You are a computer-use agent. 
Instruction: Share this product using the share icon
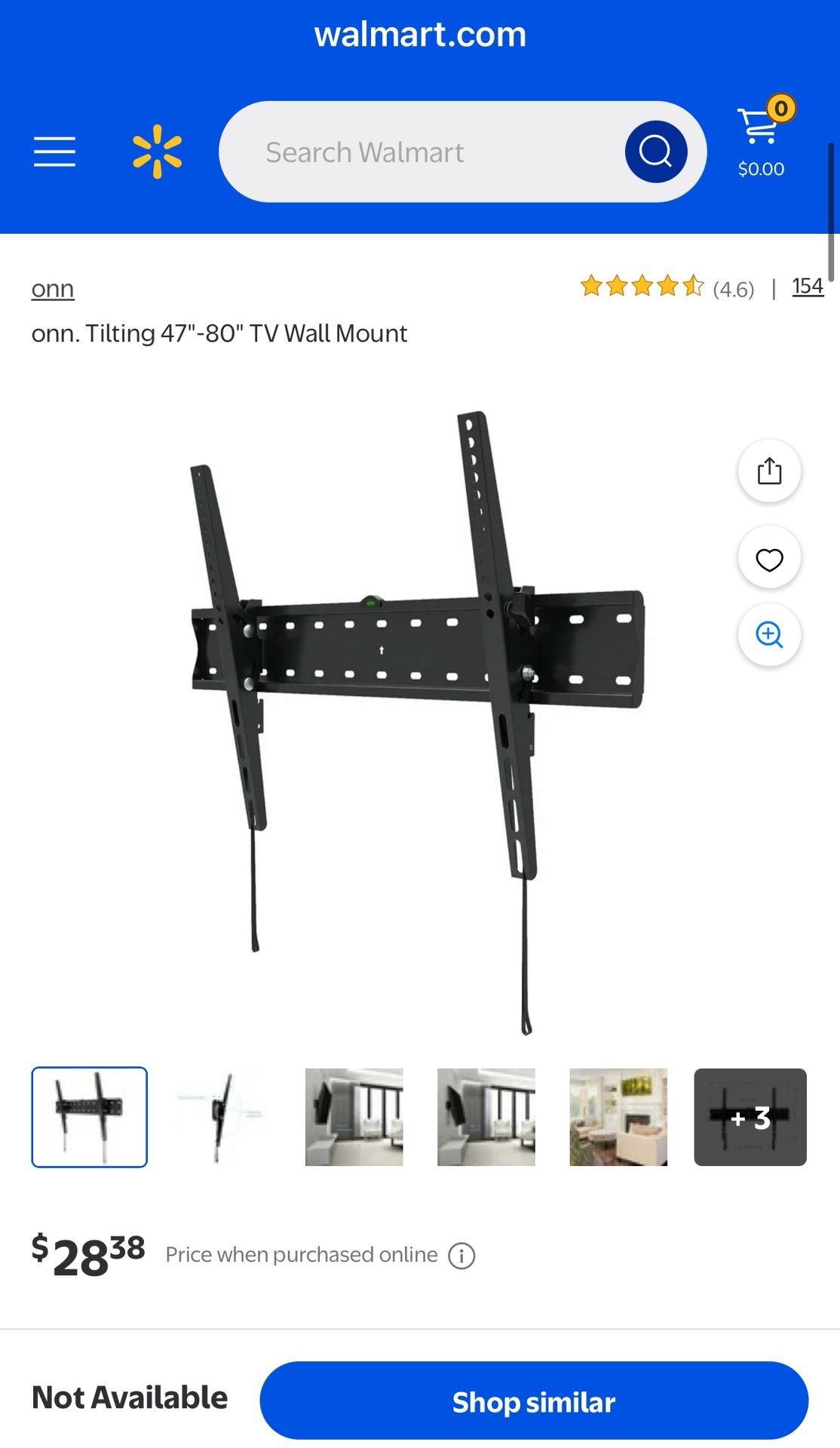click(x=768, y=470)
